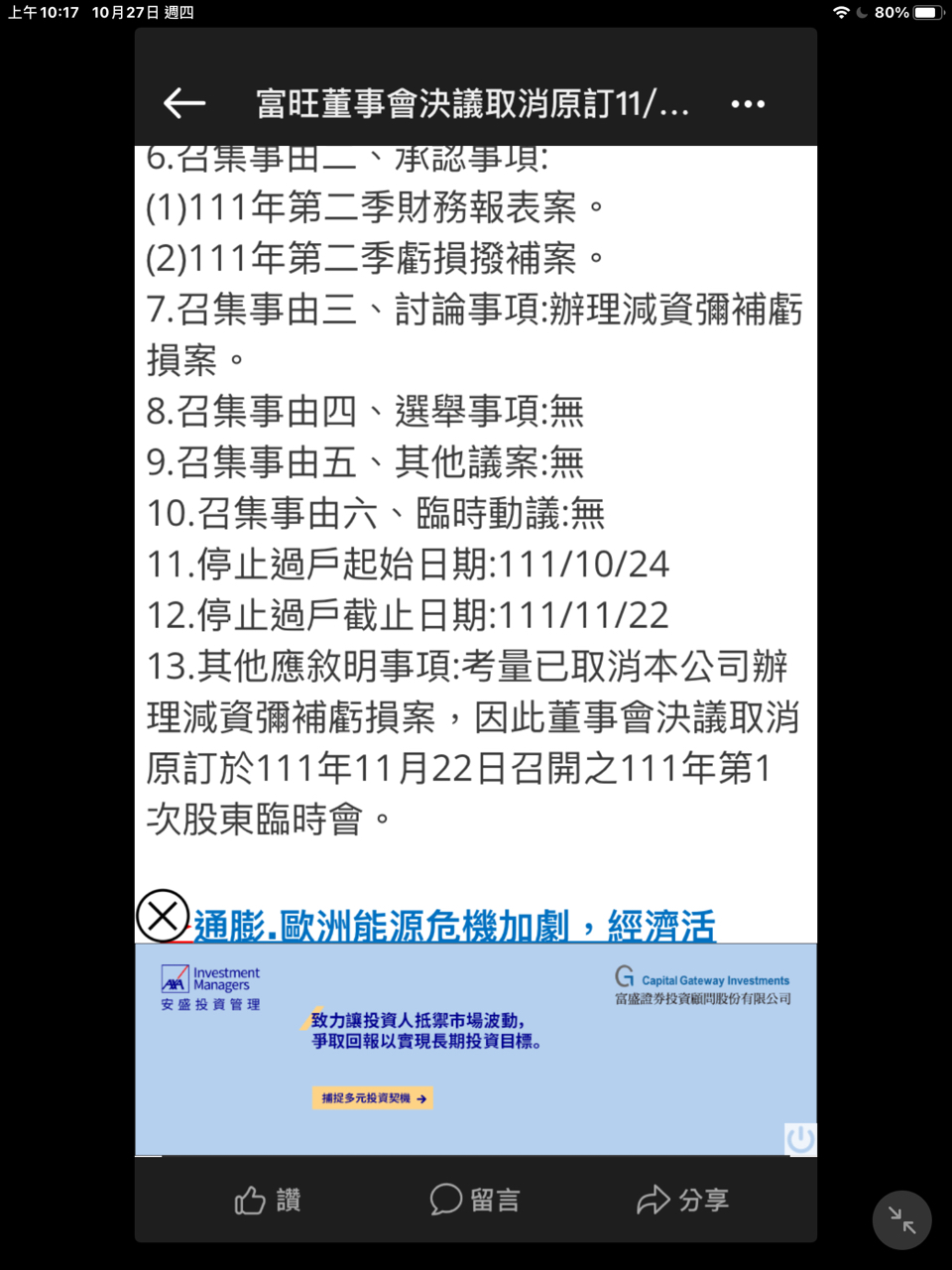
Task: Tap the 捕捉多元投資契機 ad button
Action: 373,1098
